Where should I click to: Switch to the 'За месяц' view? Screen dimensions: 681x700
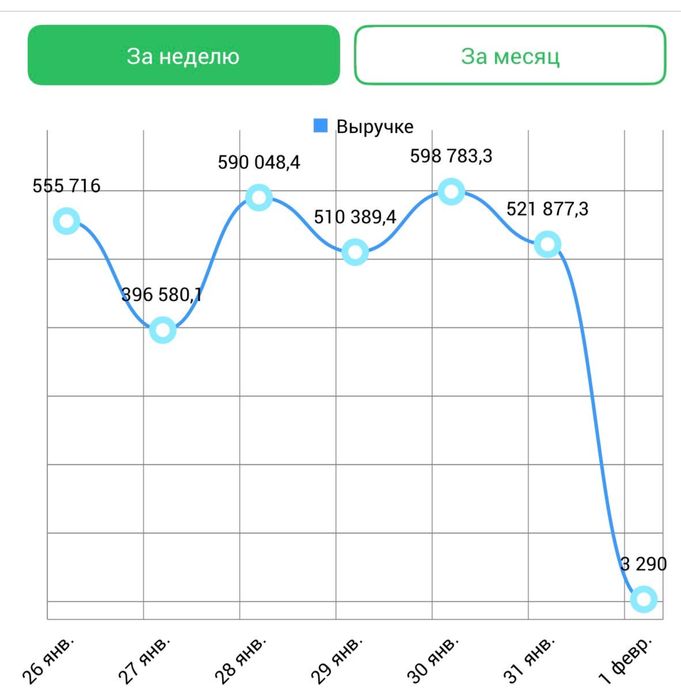[x=510, y=55]
